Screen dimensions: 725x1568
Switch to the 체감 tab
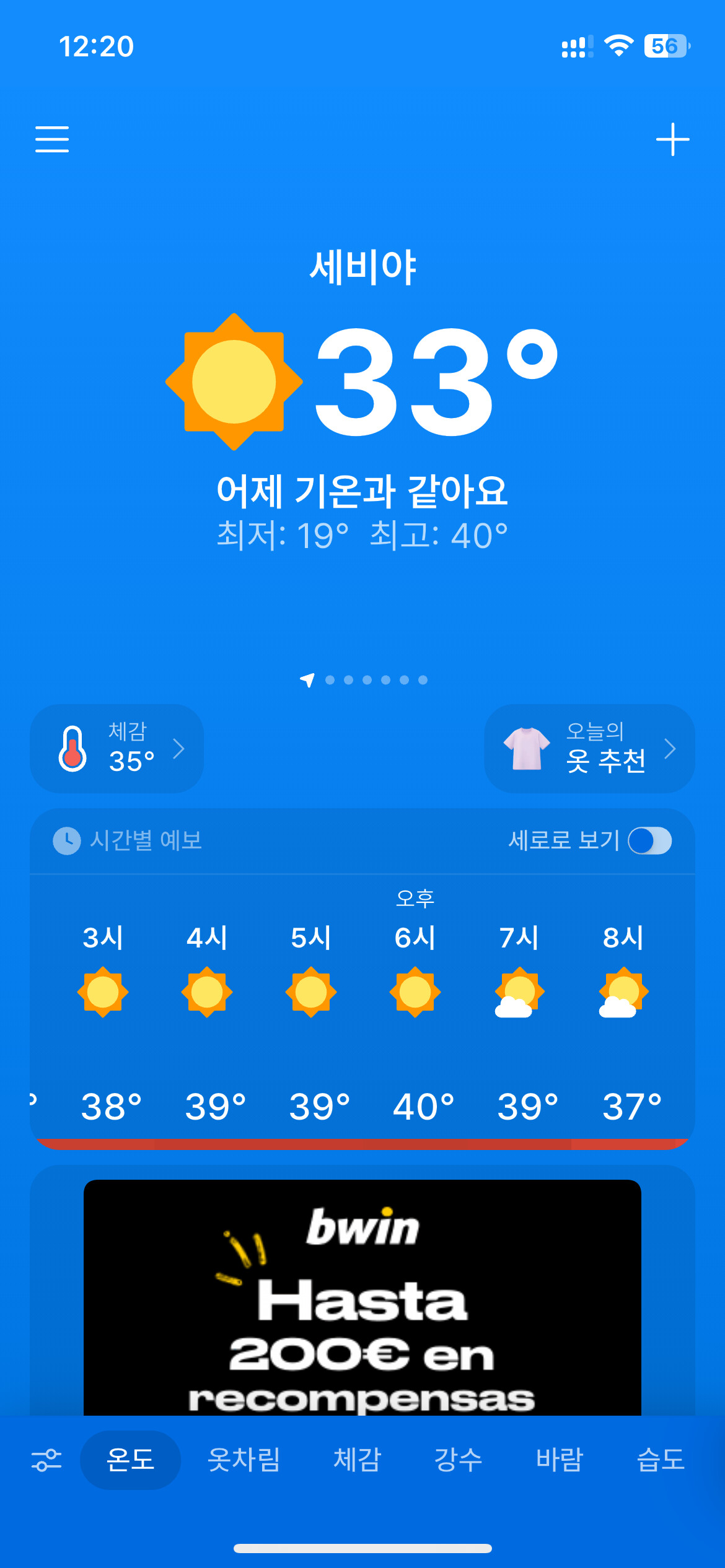tap(357, 1460)
